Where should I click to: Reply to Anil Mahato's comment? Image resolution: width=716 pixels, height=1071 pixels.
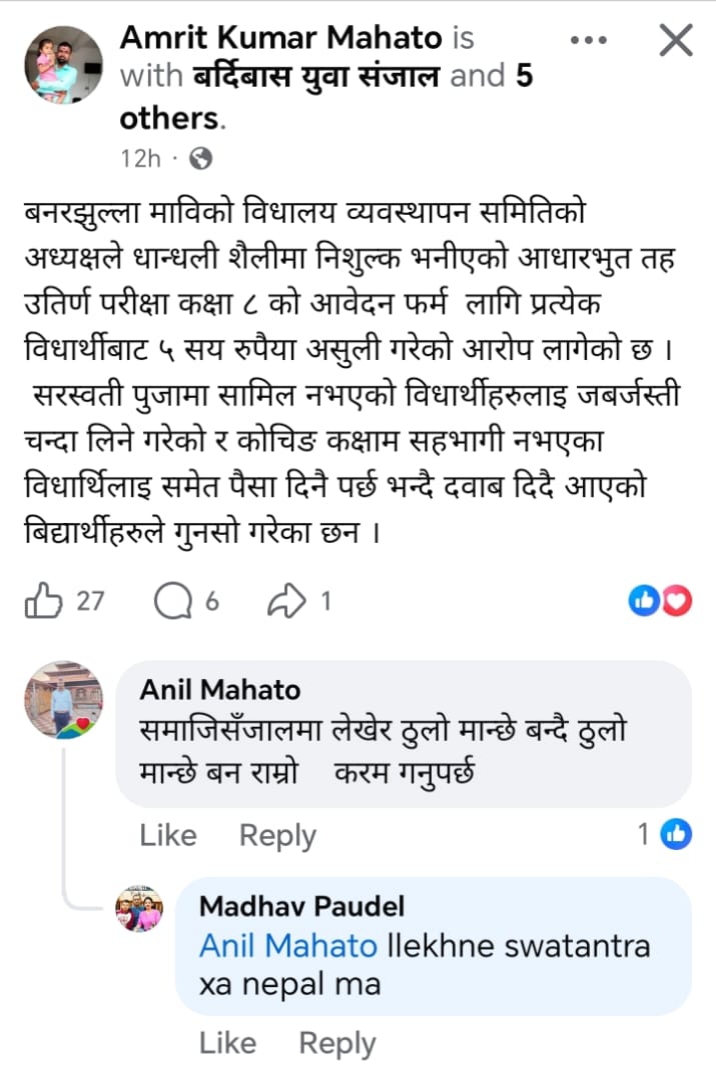277,836
